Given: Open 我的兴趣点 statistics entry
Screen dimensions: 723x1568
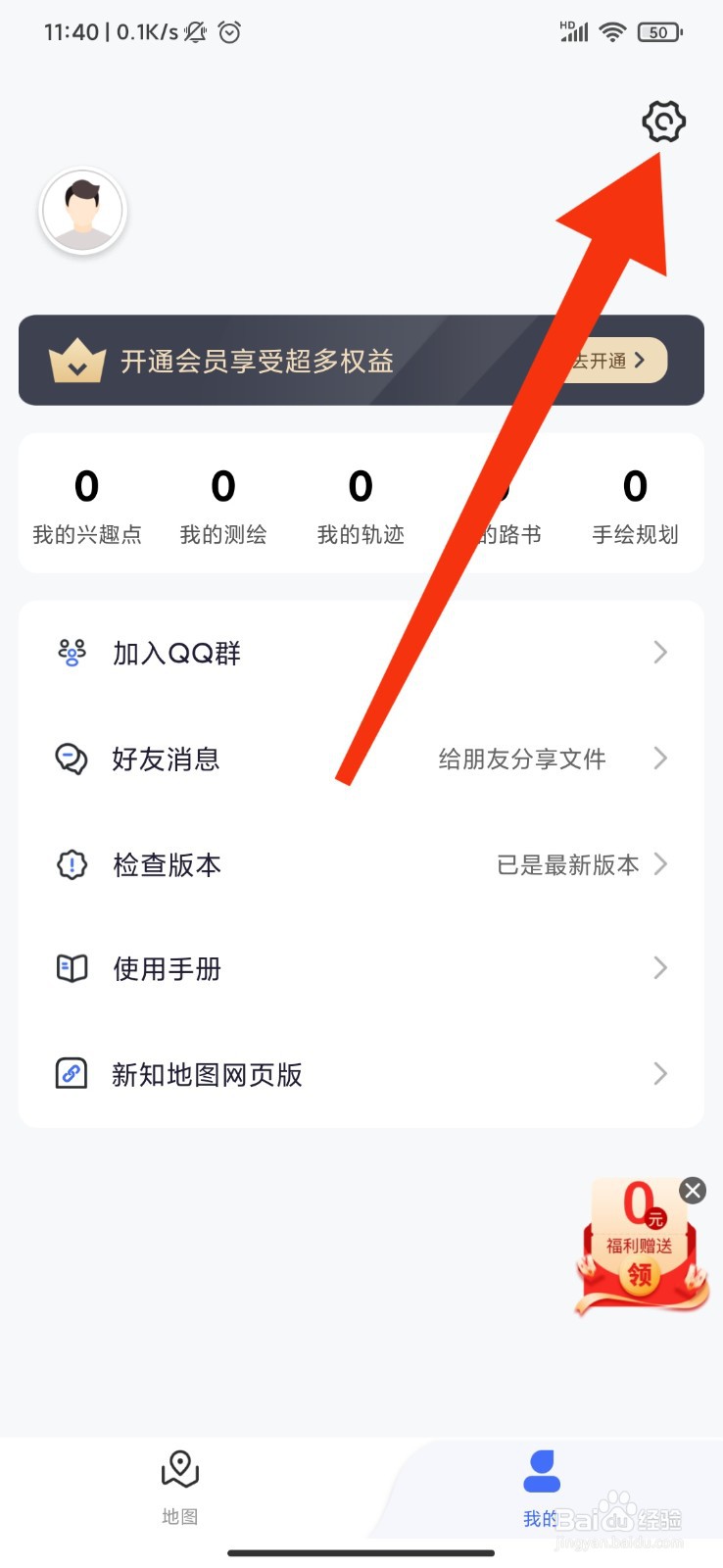Looking at the screenshot, I should click(87, 503).
